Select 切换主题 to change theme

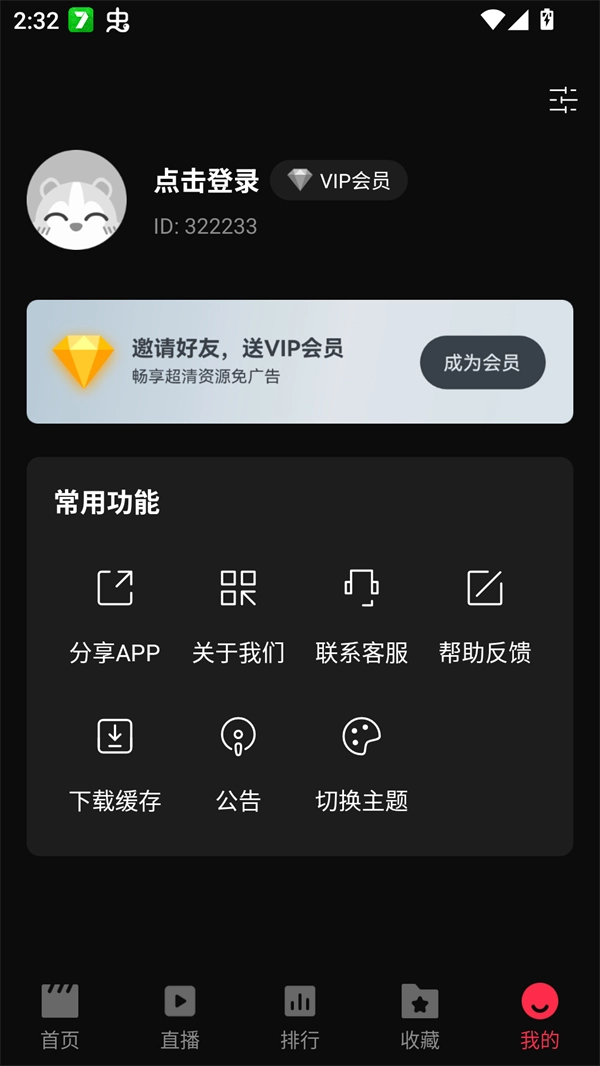[361, 760]
